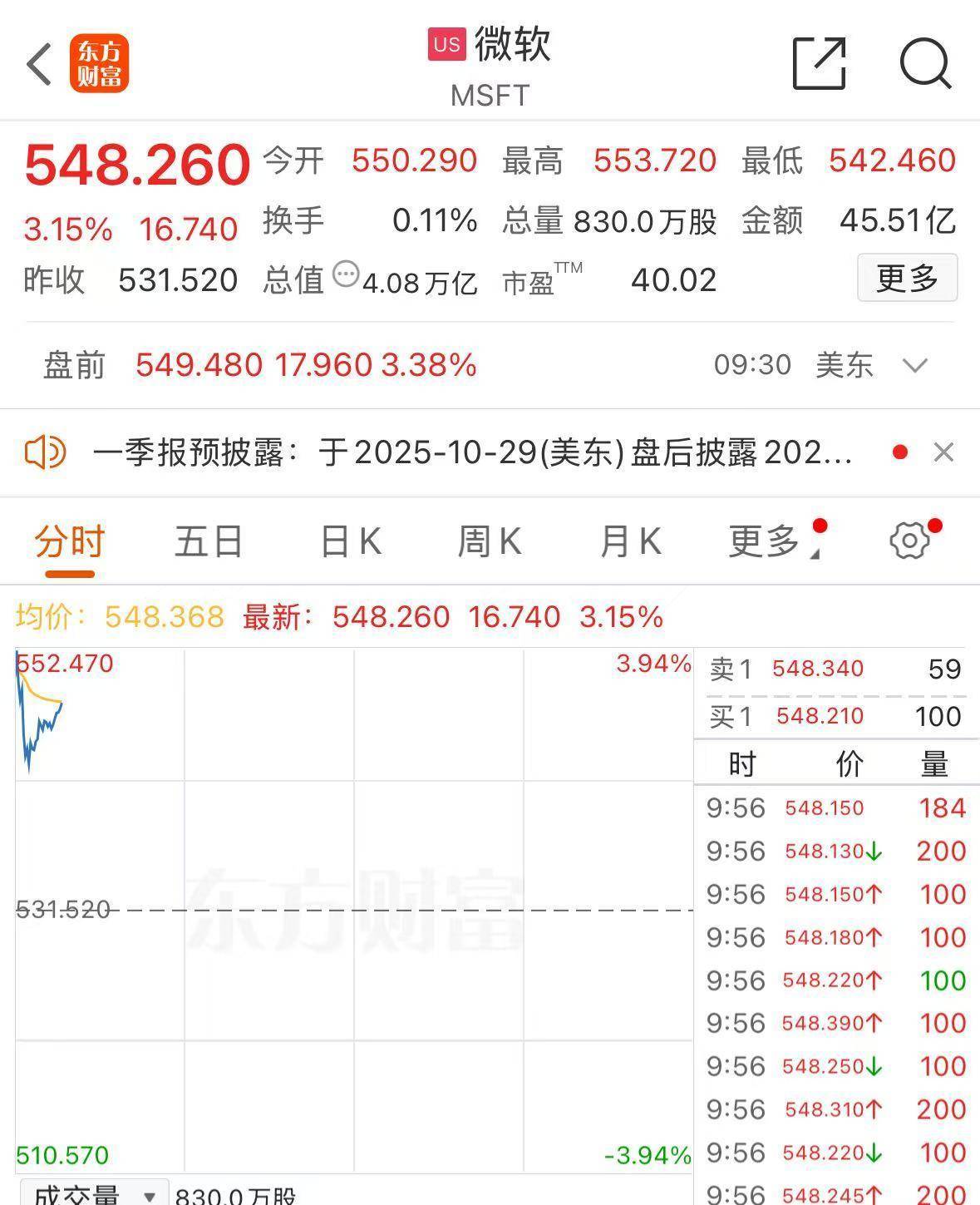Tap the 更多 button for more quote data

point(907,278)
